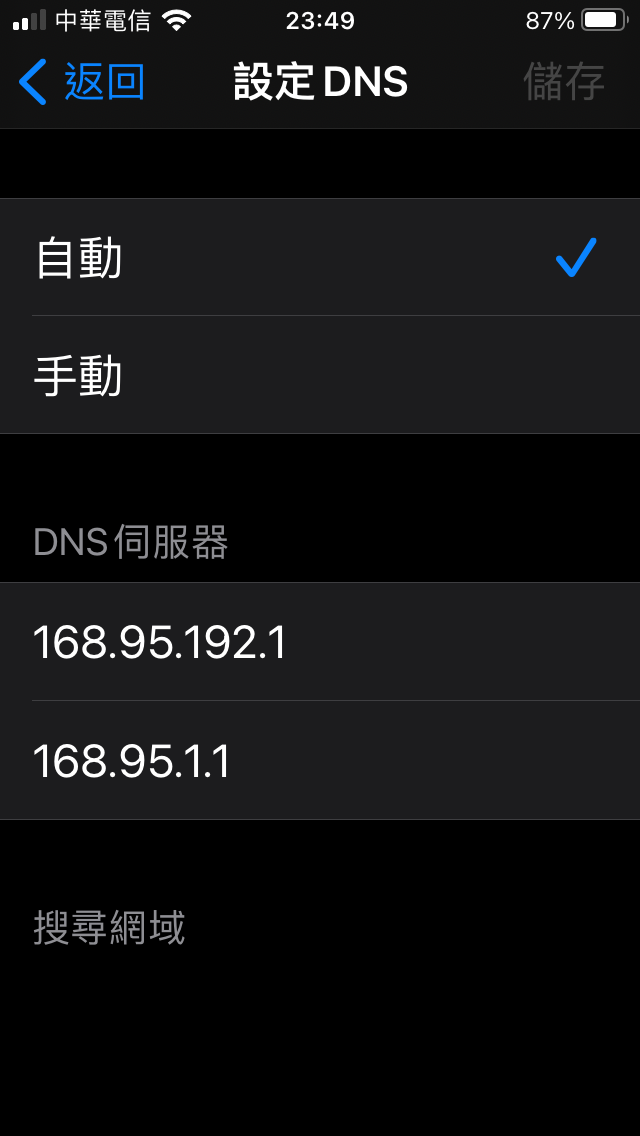Select 自動 DNS configuration

pyautogui.click(x=320, y=258)
